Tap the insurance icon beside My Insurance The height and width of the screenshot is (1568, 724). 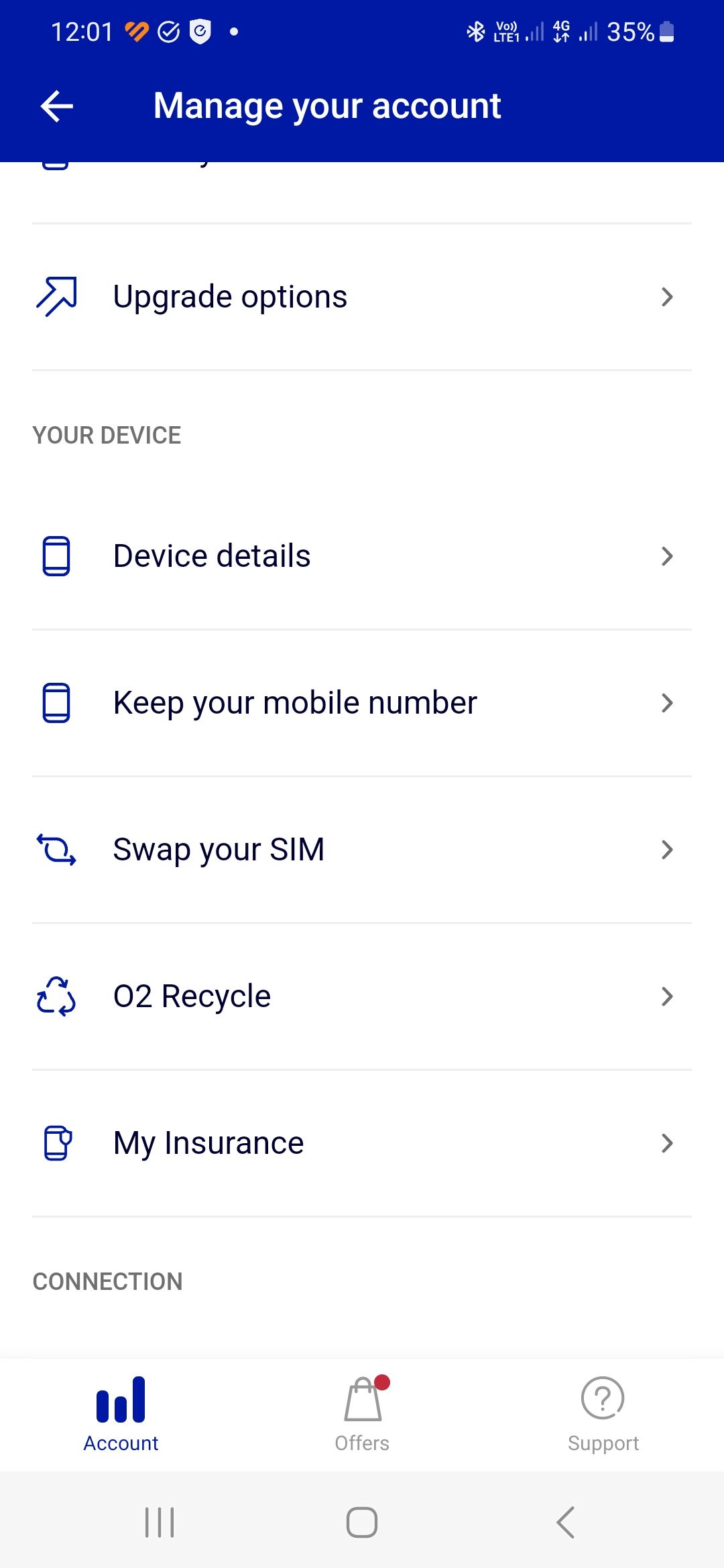point(56,1142)
